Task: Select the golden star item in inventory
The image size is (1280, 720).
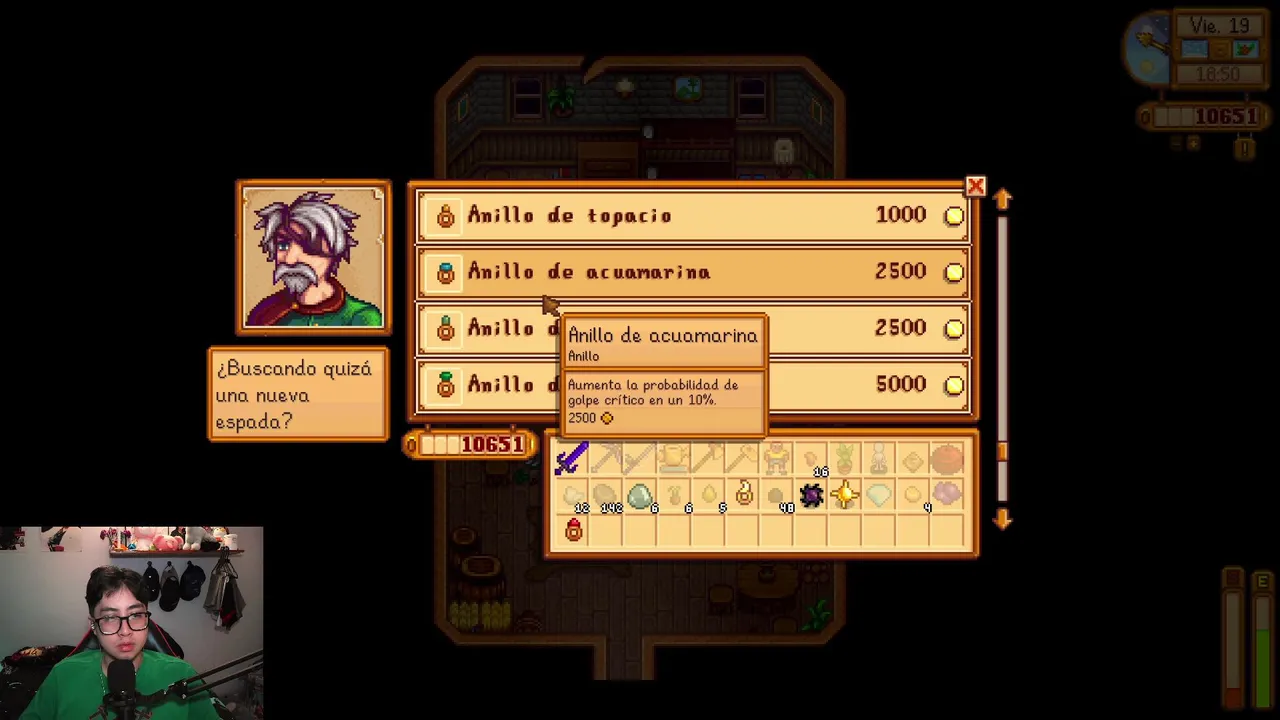Action: [x=844, y=495]
